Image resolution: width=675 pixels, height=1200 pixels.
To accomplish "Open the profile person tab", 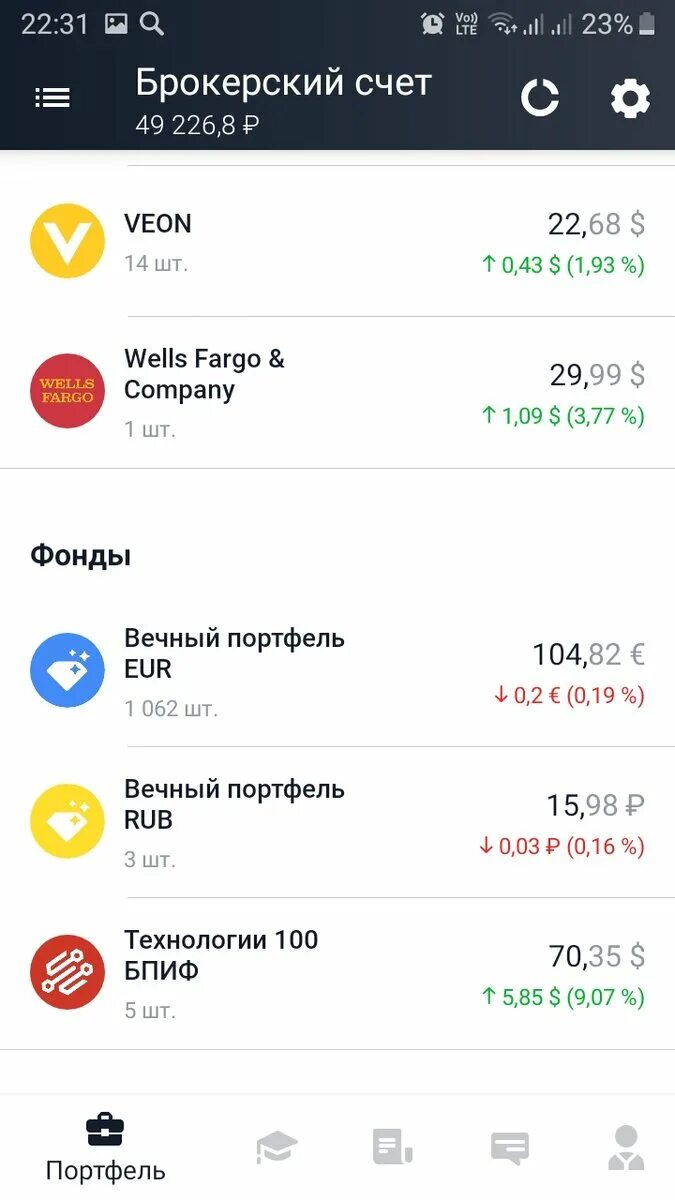I will [626, 1146].
